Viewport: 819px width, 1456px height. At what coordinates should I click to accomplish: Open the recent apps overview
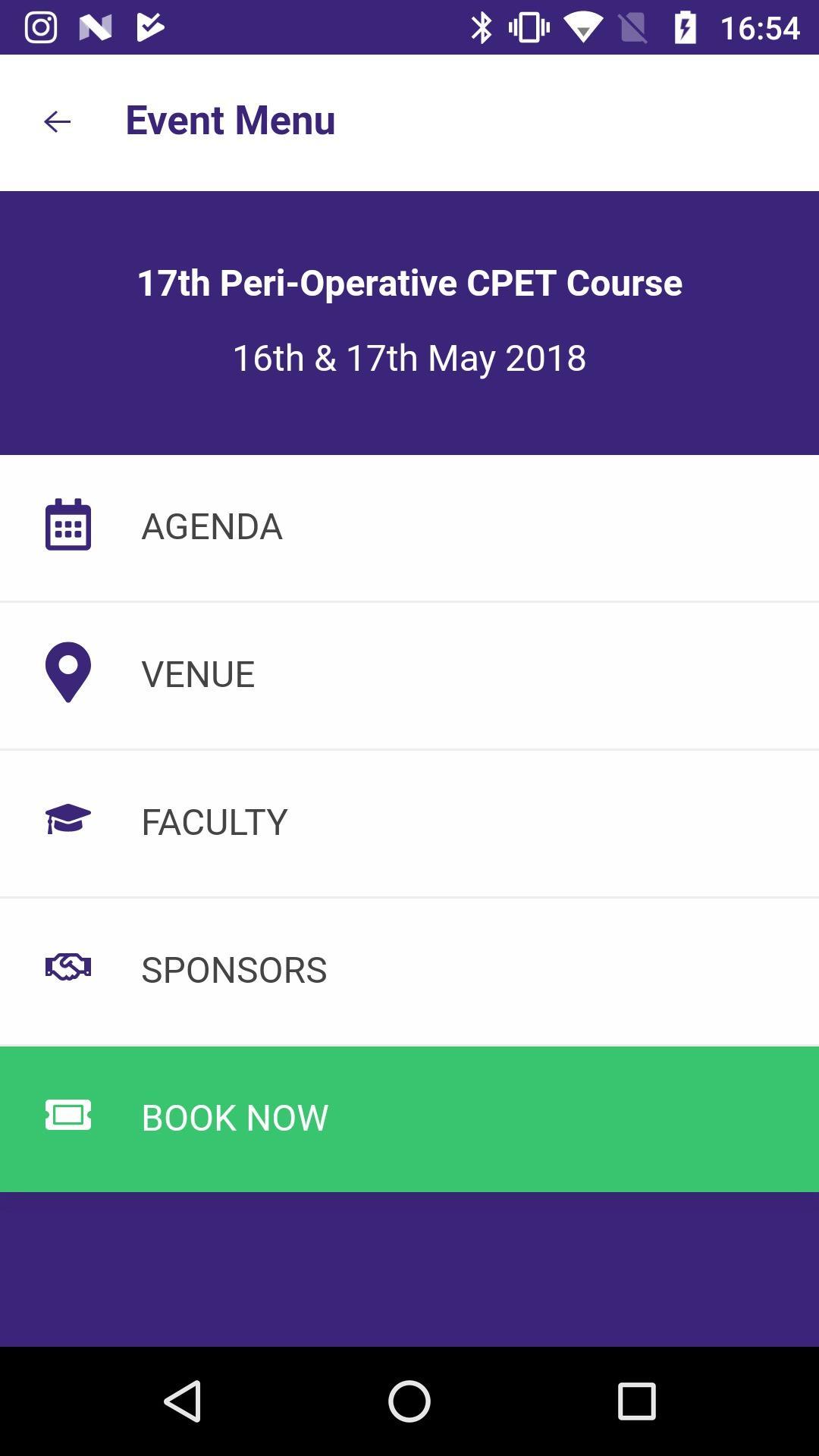point(636,1401)
